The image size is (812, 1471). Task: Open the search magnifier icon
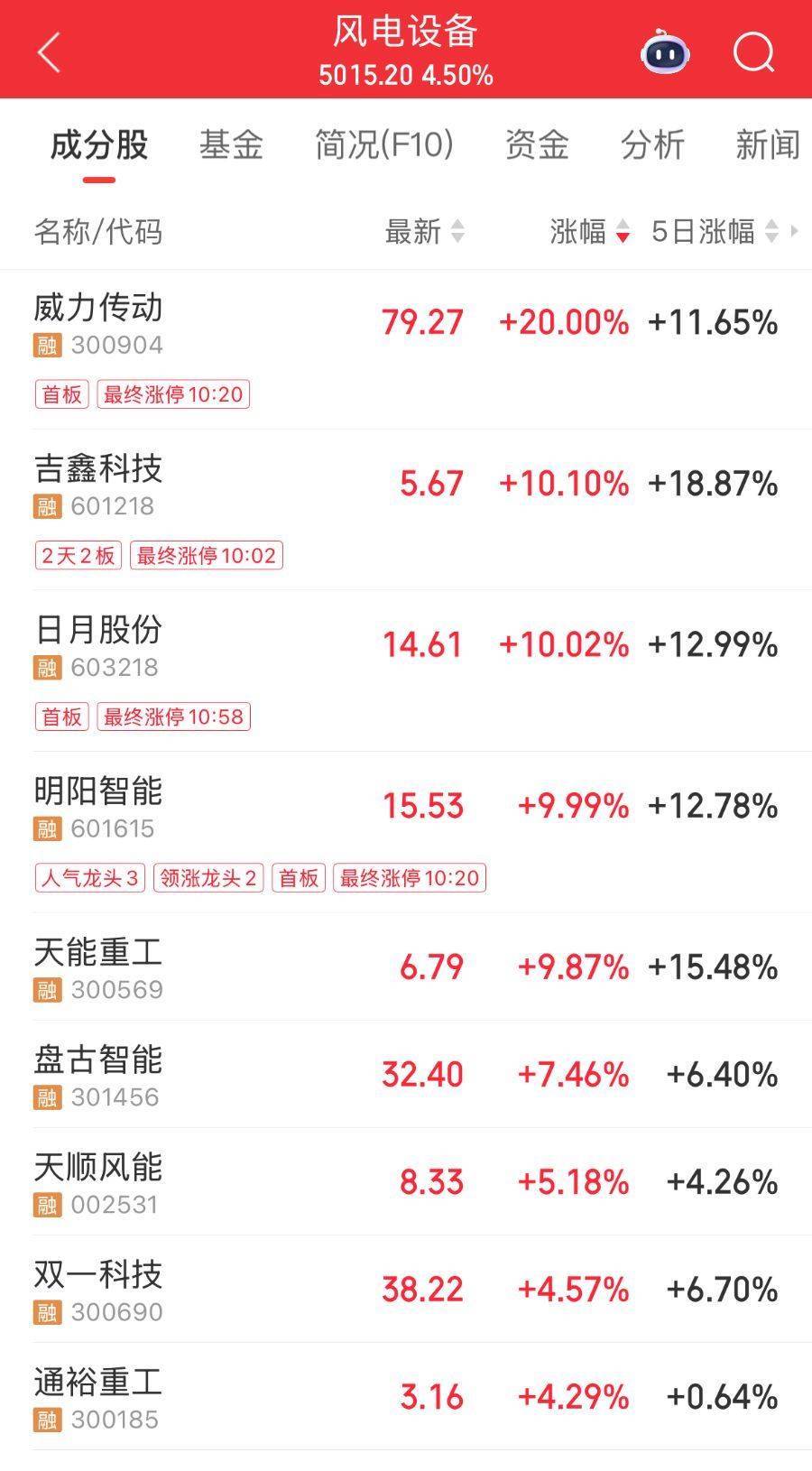click(x=753, y=51)
